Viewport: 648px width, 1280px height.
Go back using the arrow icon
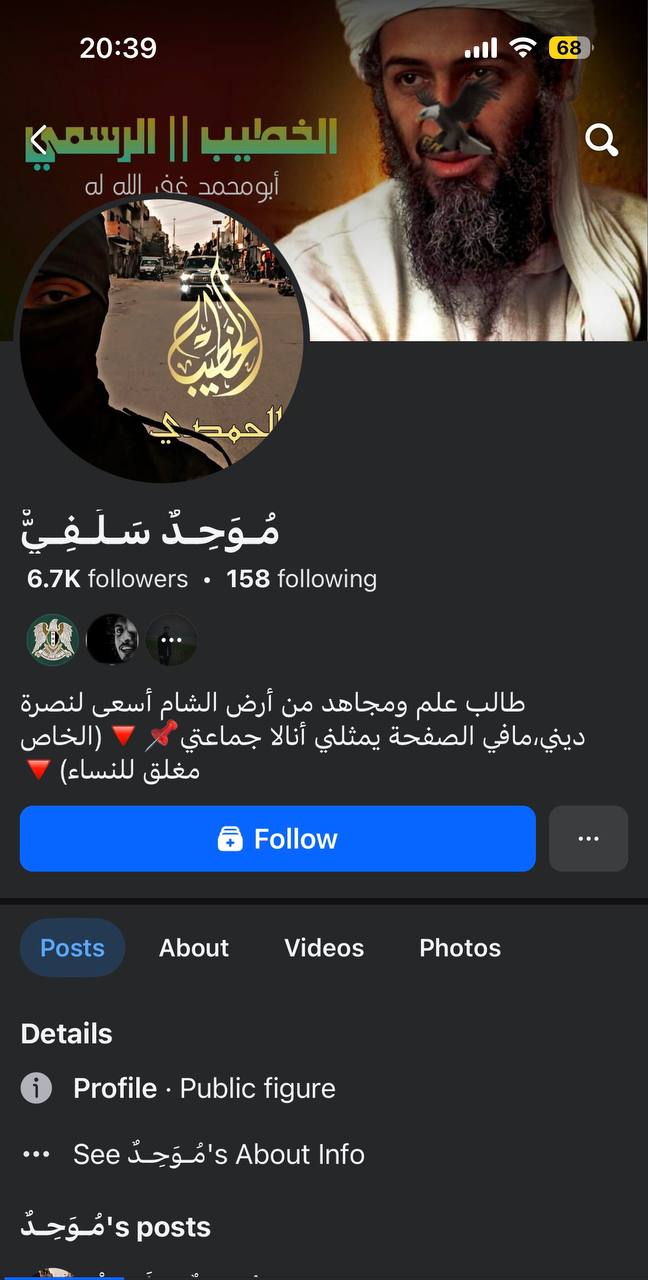[x=38, y=140]
